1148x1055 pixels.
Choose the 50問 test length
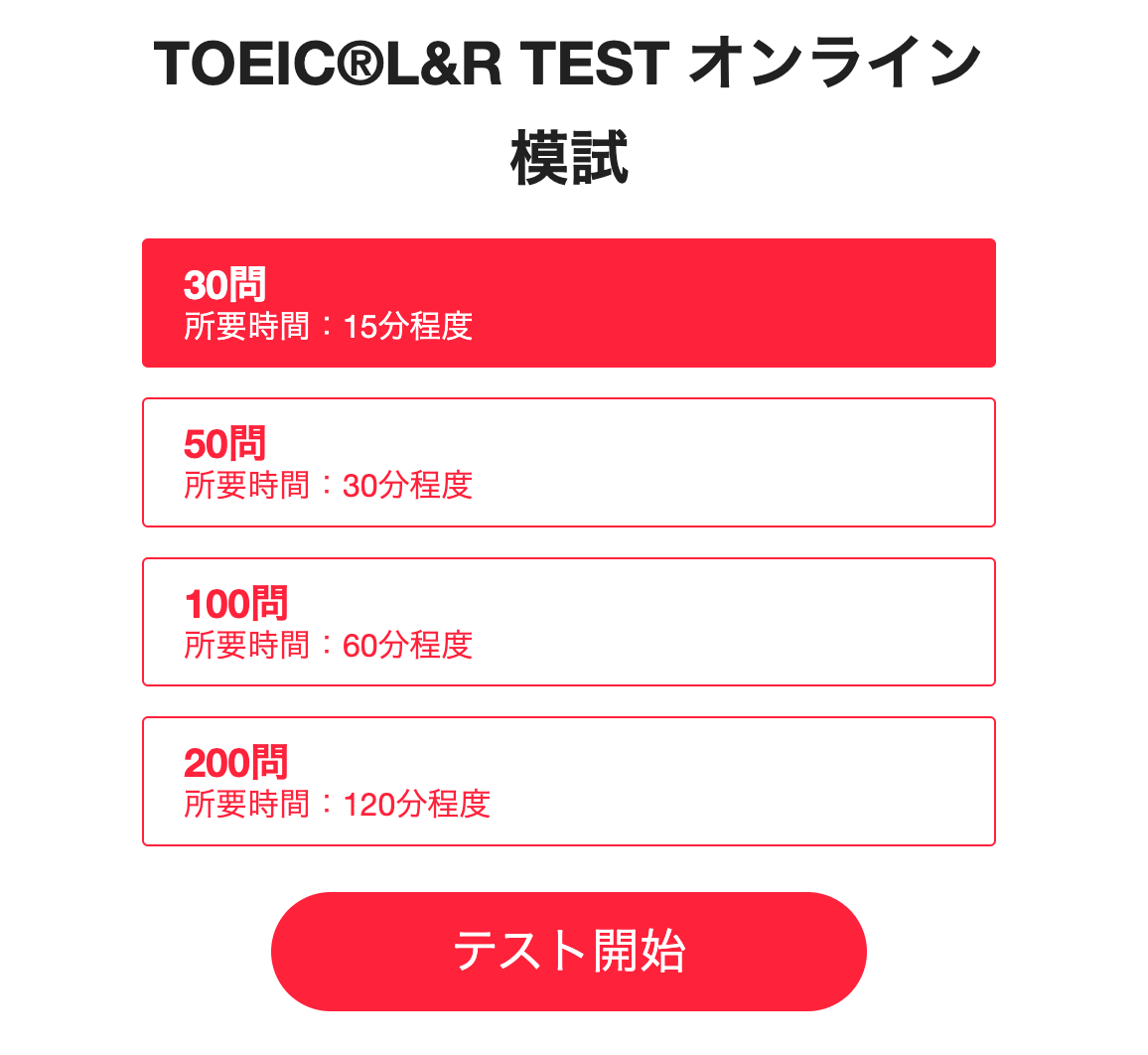568,462
